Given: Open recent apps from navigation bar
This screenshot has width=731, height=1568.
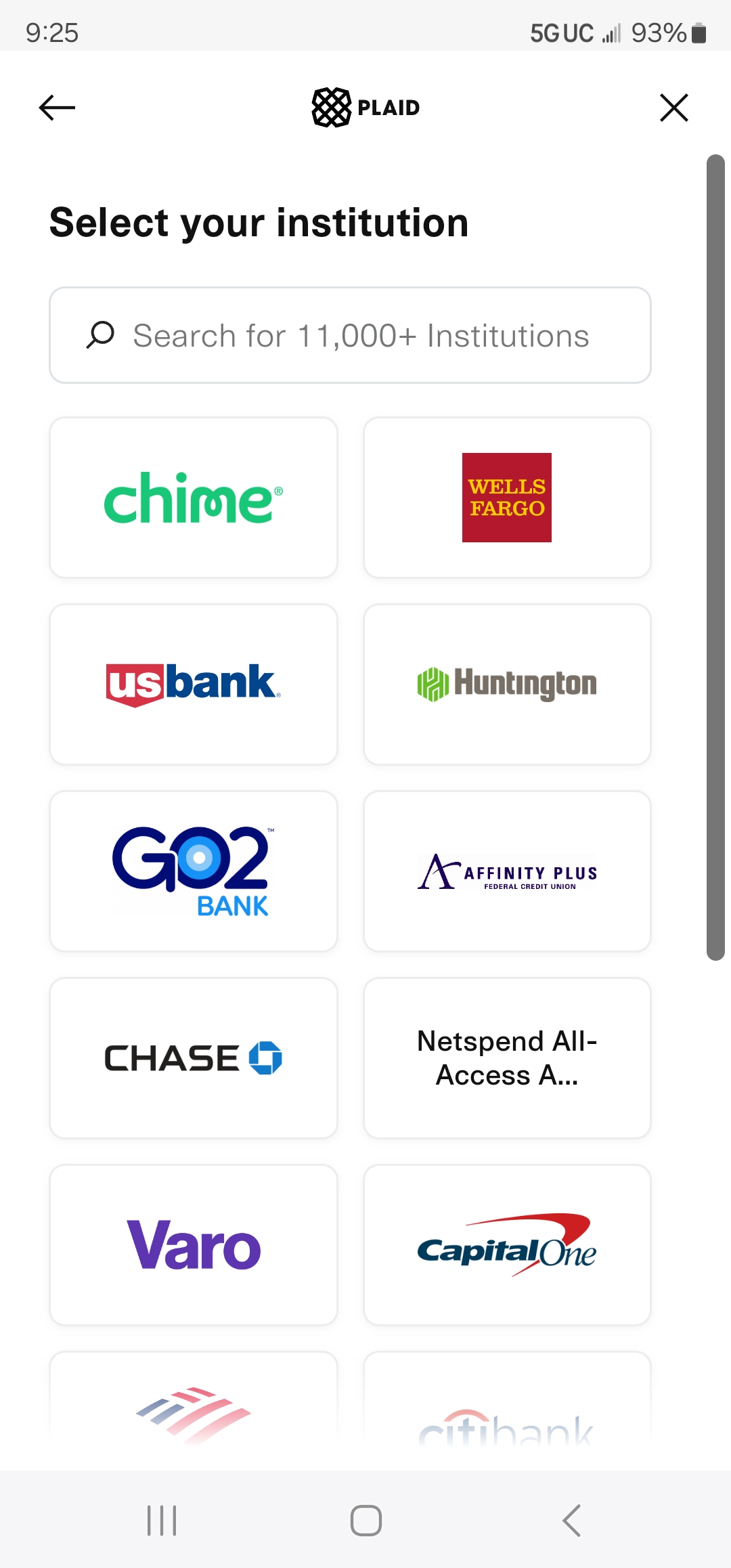Looking at the screenshot, I should coord(162,1521).
